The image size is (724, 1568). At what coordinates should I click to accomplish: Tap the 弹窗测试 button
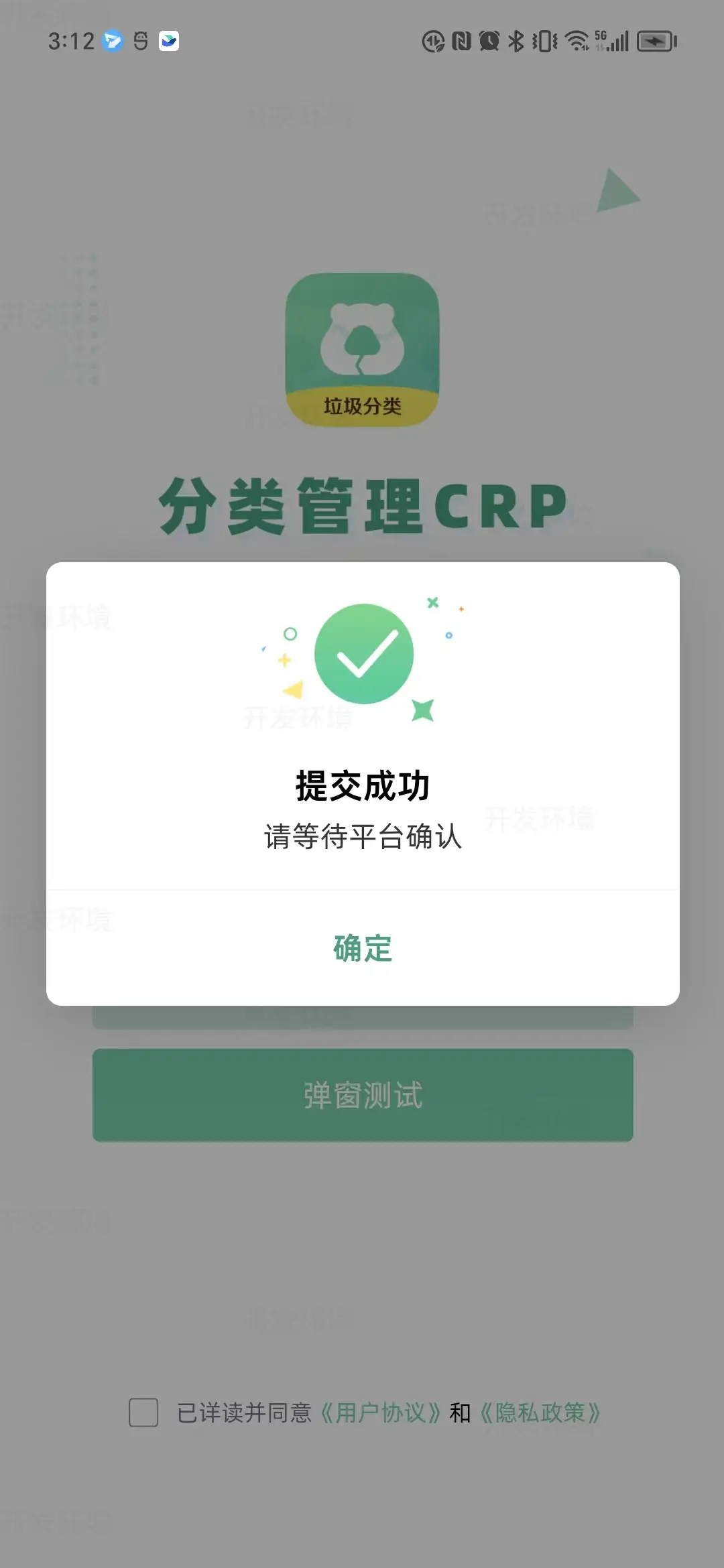[x=363, y=1095]
